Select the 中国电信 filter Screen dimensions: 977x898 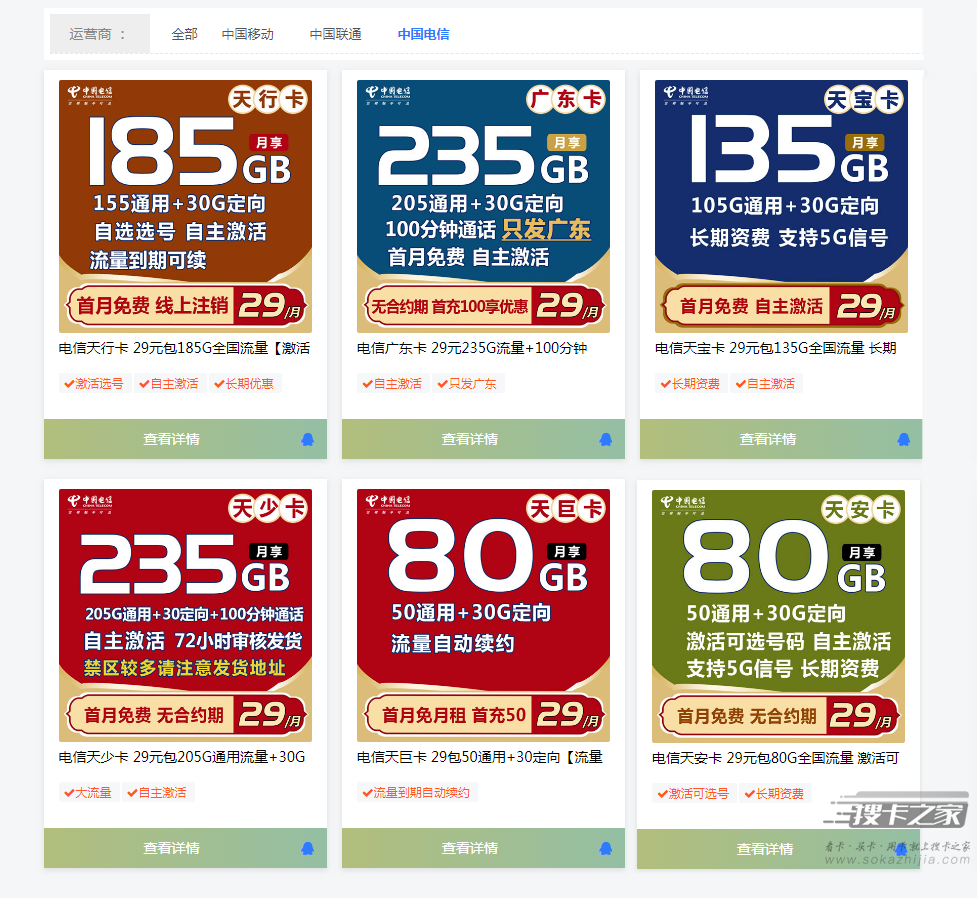[x=423, y=34]
